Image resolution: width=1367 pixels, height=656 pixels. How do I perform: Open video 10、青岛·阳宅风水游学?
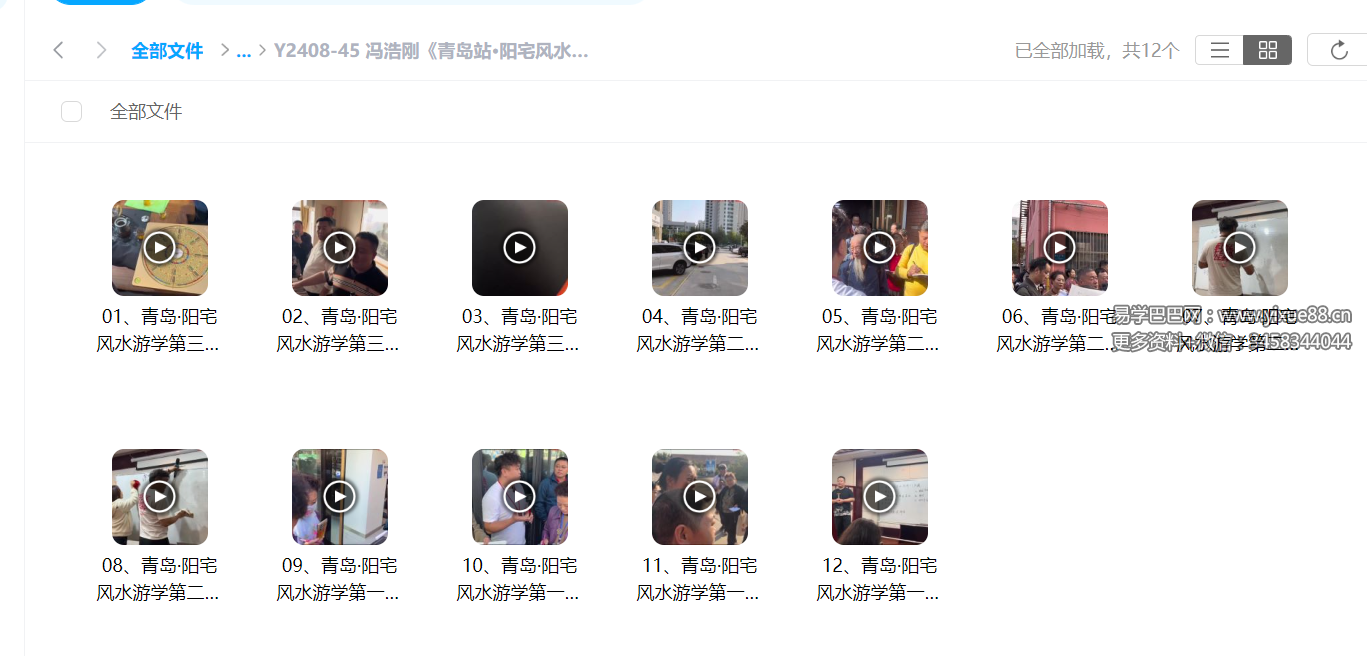coord(520,496)
